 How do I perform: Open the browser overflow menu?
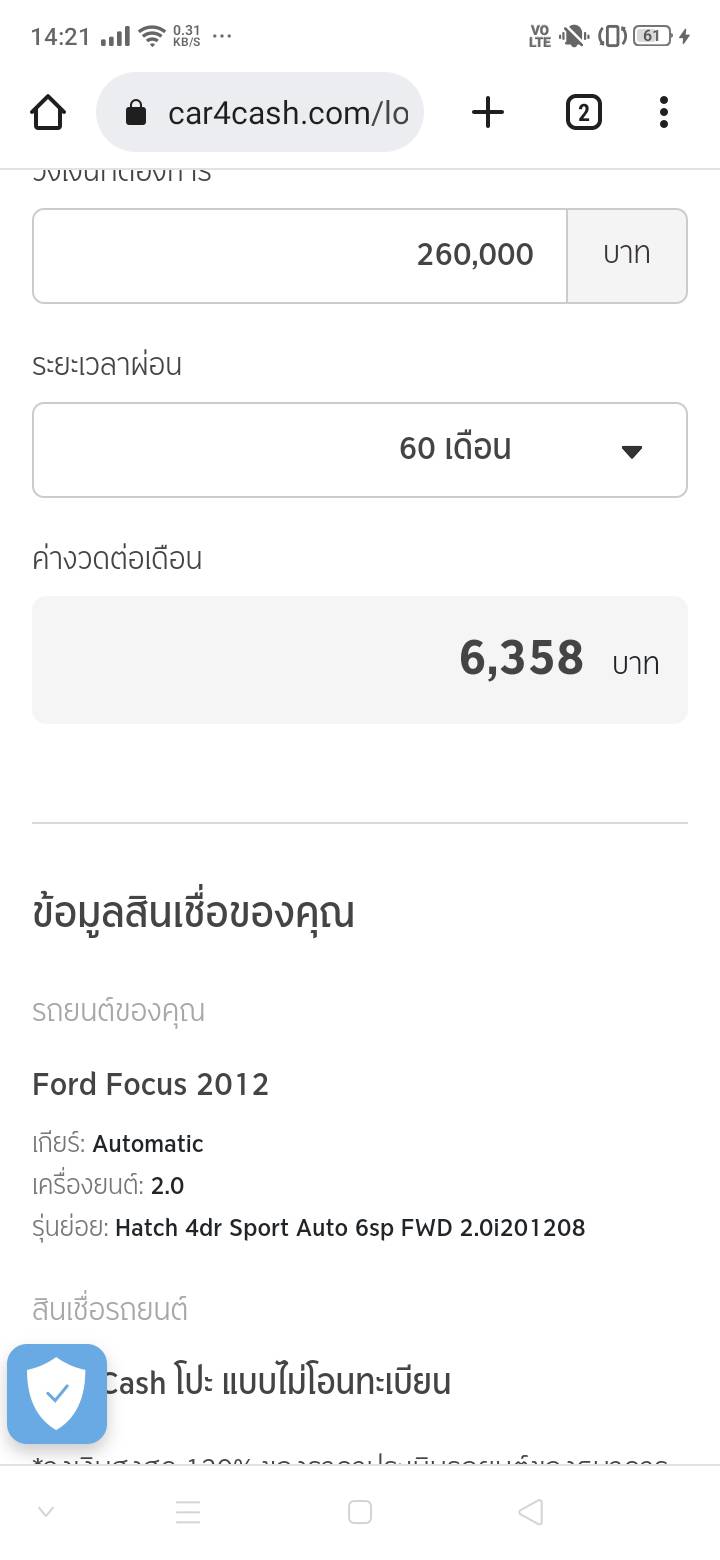(x=663, y=113)
